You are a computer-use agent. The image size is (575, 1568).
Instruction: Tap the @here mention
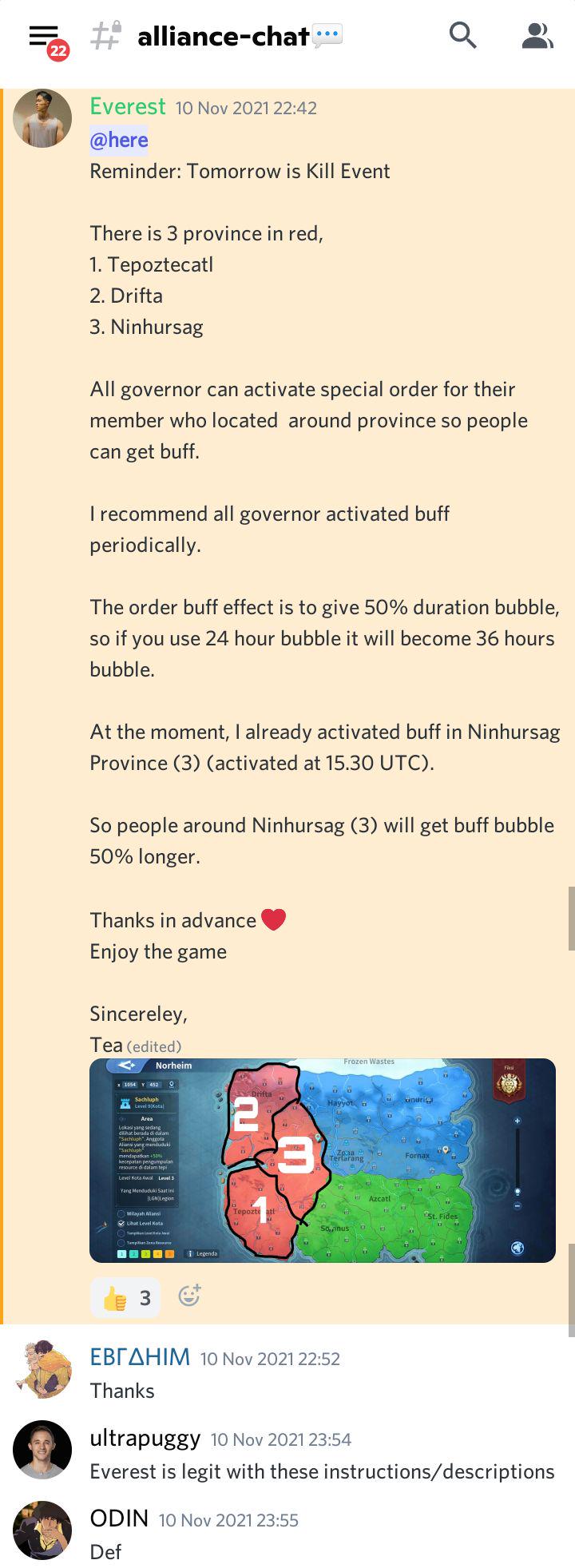pos(119,140)
